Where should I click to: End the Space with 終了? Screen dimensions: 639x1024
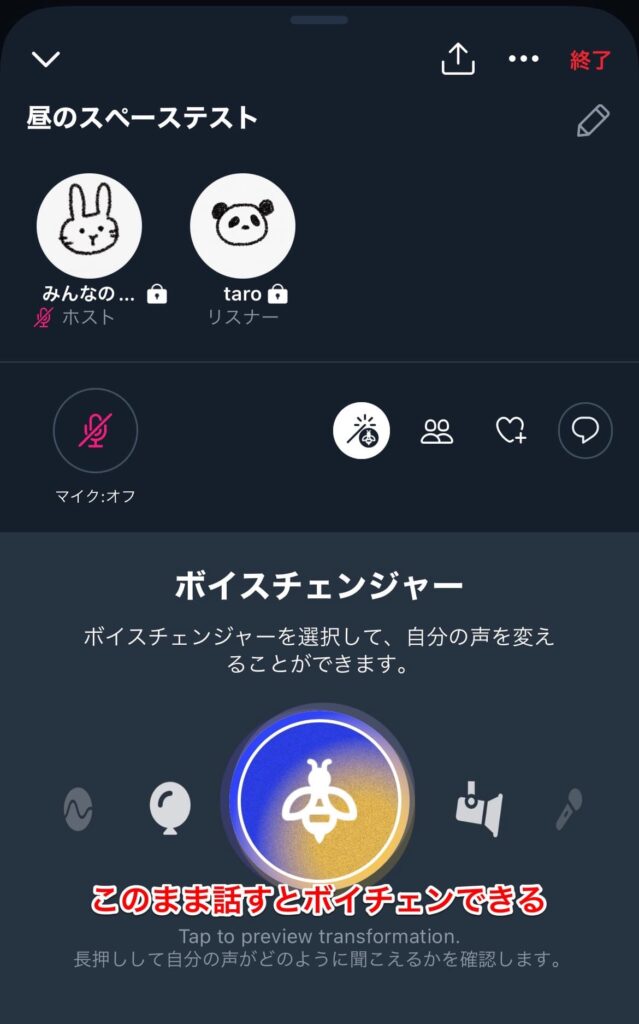590,60
